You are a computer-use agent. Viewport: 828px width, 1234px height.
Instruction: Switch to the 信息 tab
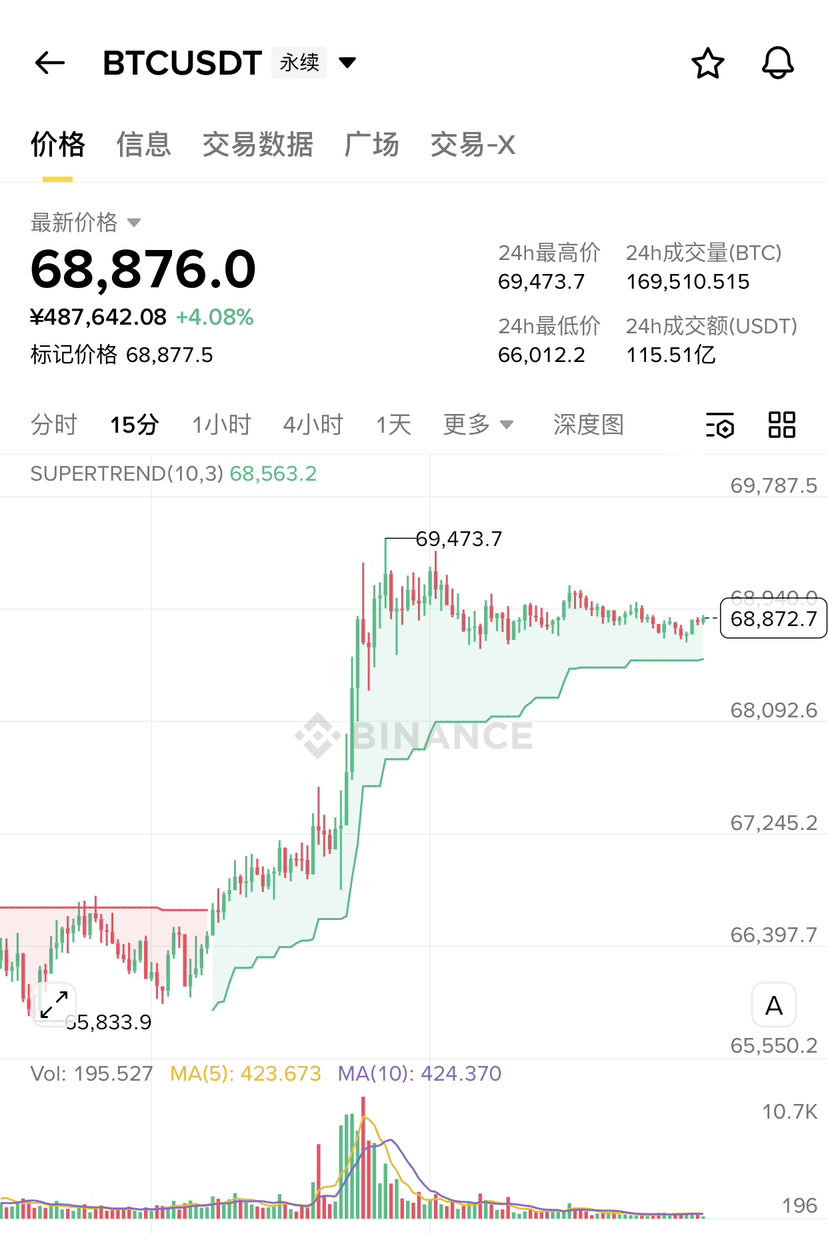coord(143,144)
